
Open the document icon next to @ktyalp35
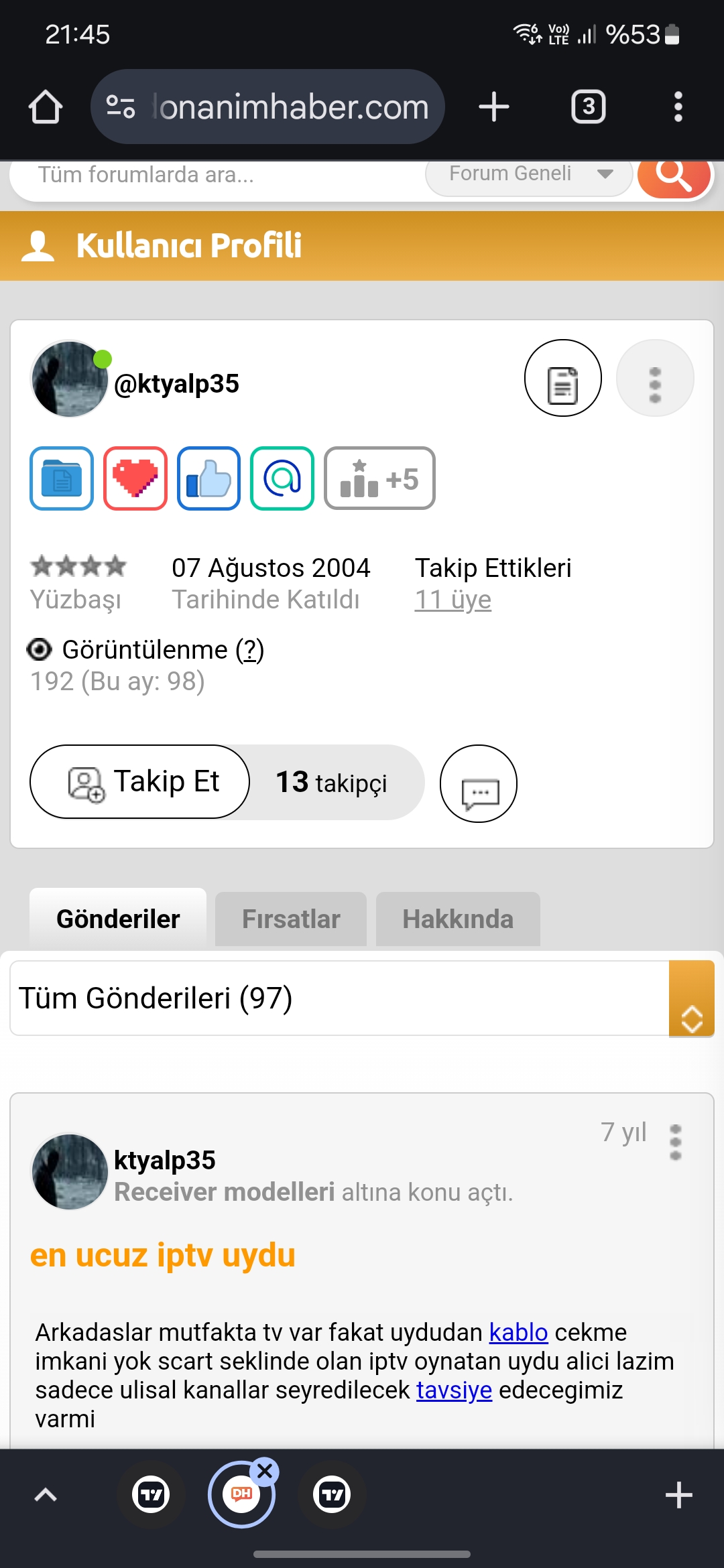tap(563, 379)
